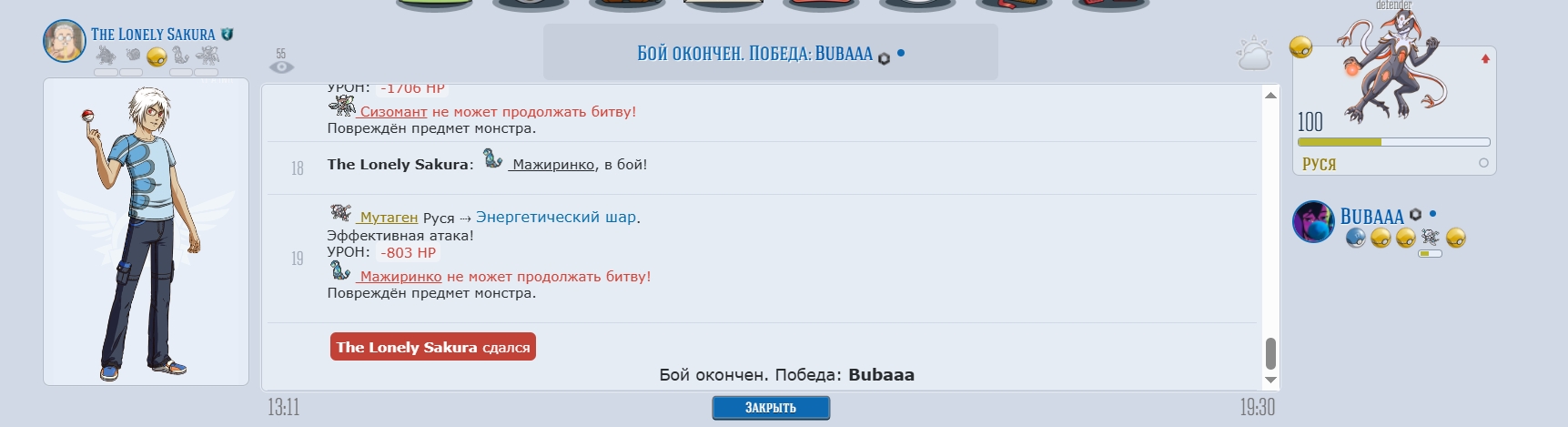The image size is (1568, 427).
Task: Open the Энергетический шар attack link
Action: [x=555, y=218]
